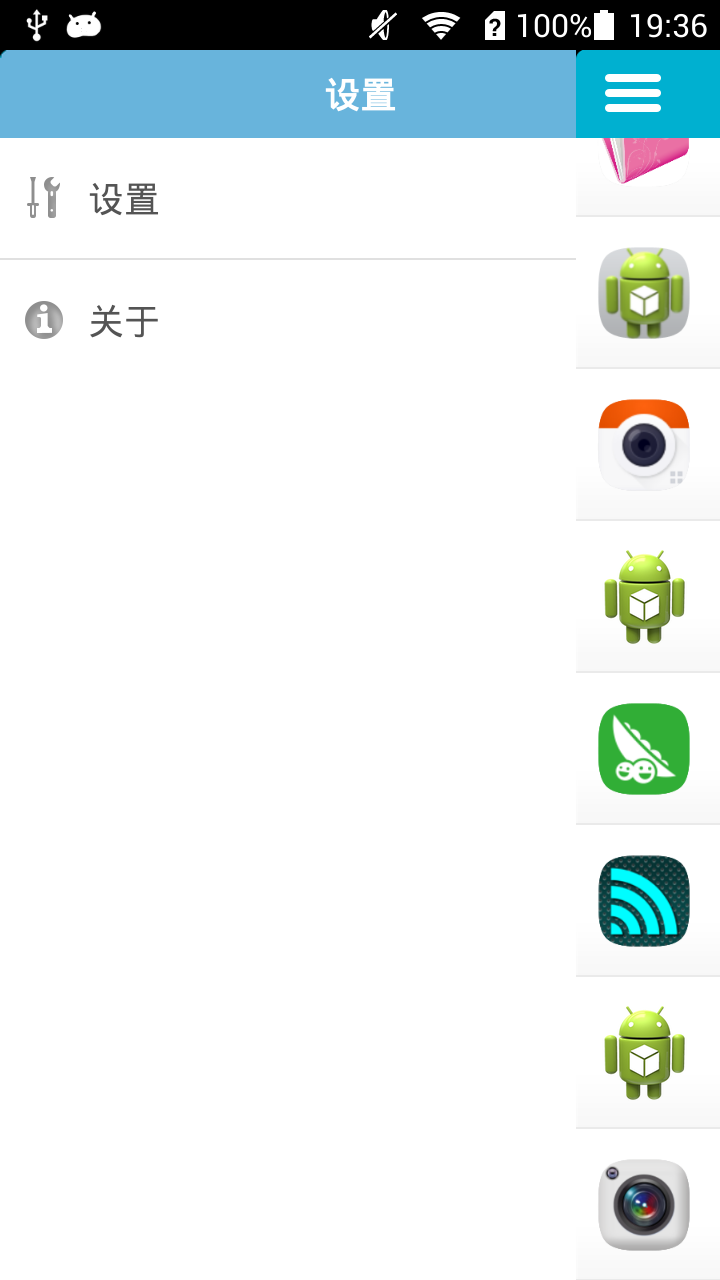Open the orange-topped camera app icon
This screenshot has width=720, height=1280.
(x=644, y=445)
